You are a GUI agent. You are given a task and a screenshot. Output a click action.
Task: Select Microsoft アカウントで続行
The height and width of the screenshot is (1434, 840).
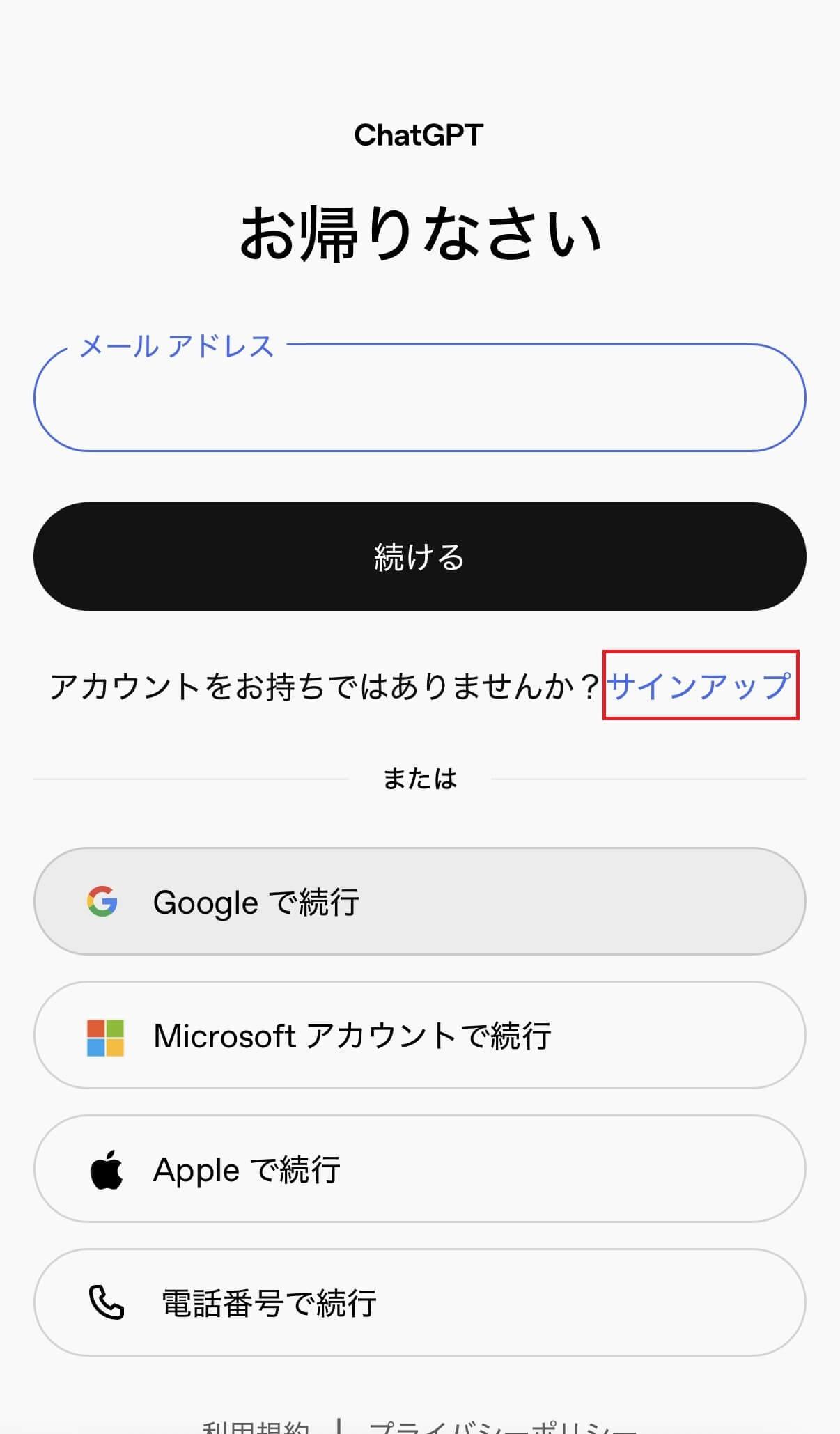[x=419, y=1036]
